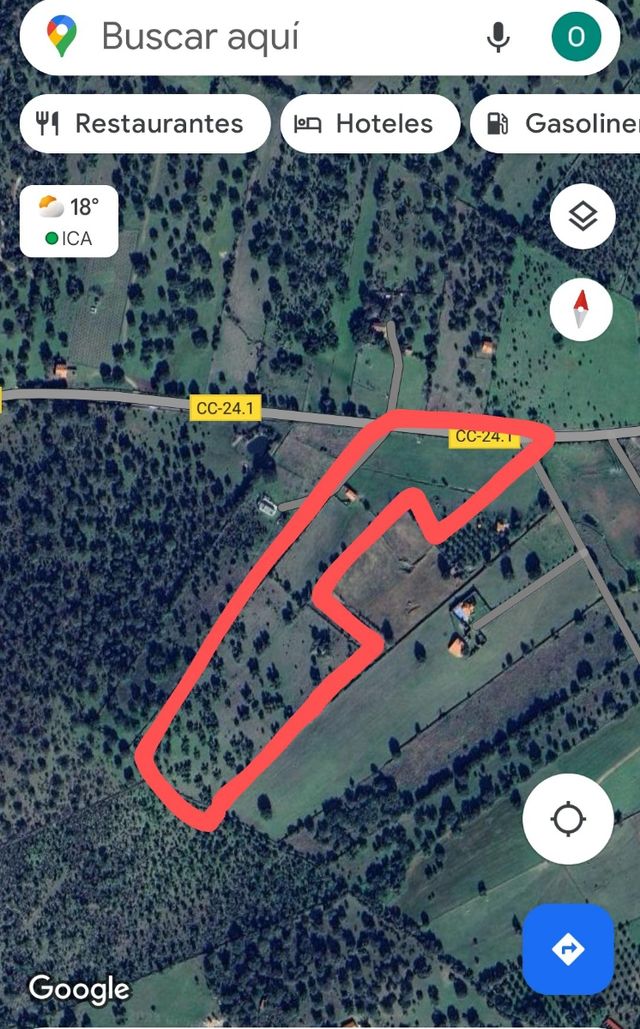This screenshot has width=640, height=1029.
Task: Open directions with the blue arrow button
Action: coord(568,948)
